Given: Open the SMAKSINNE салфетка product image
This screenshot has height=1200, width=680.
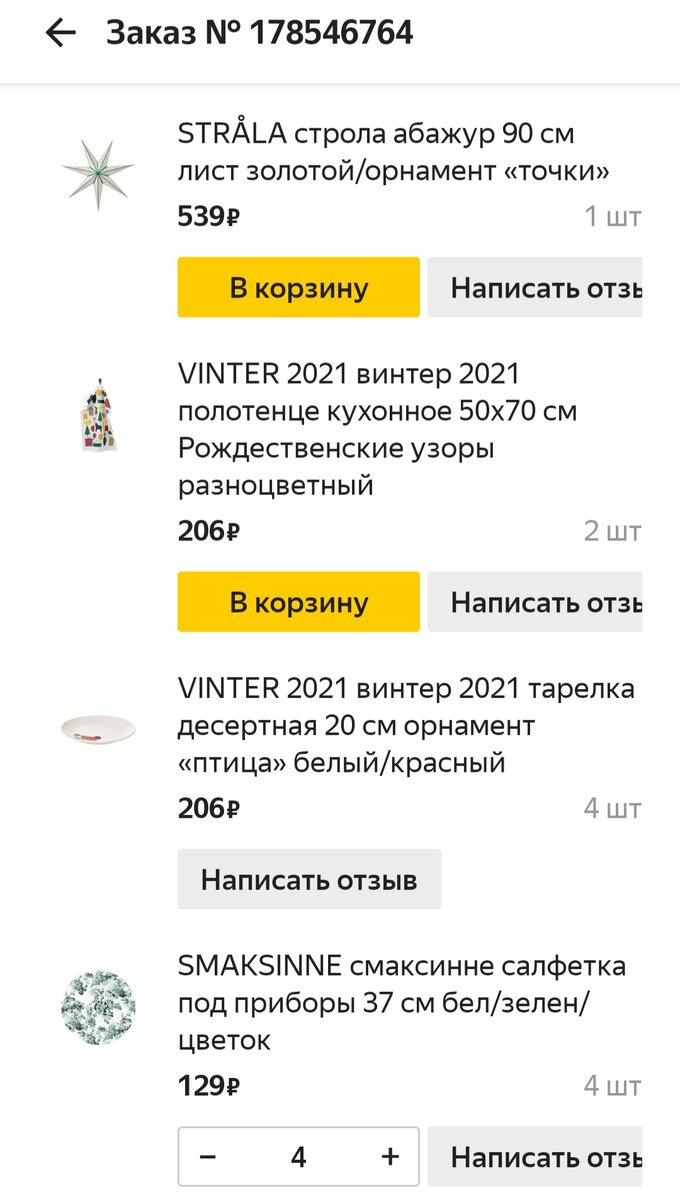Looking at the screenshot, I should click(x=97, y=1005).
